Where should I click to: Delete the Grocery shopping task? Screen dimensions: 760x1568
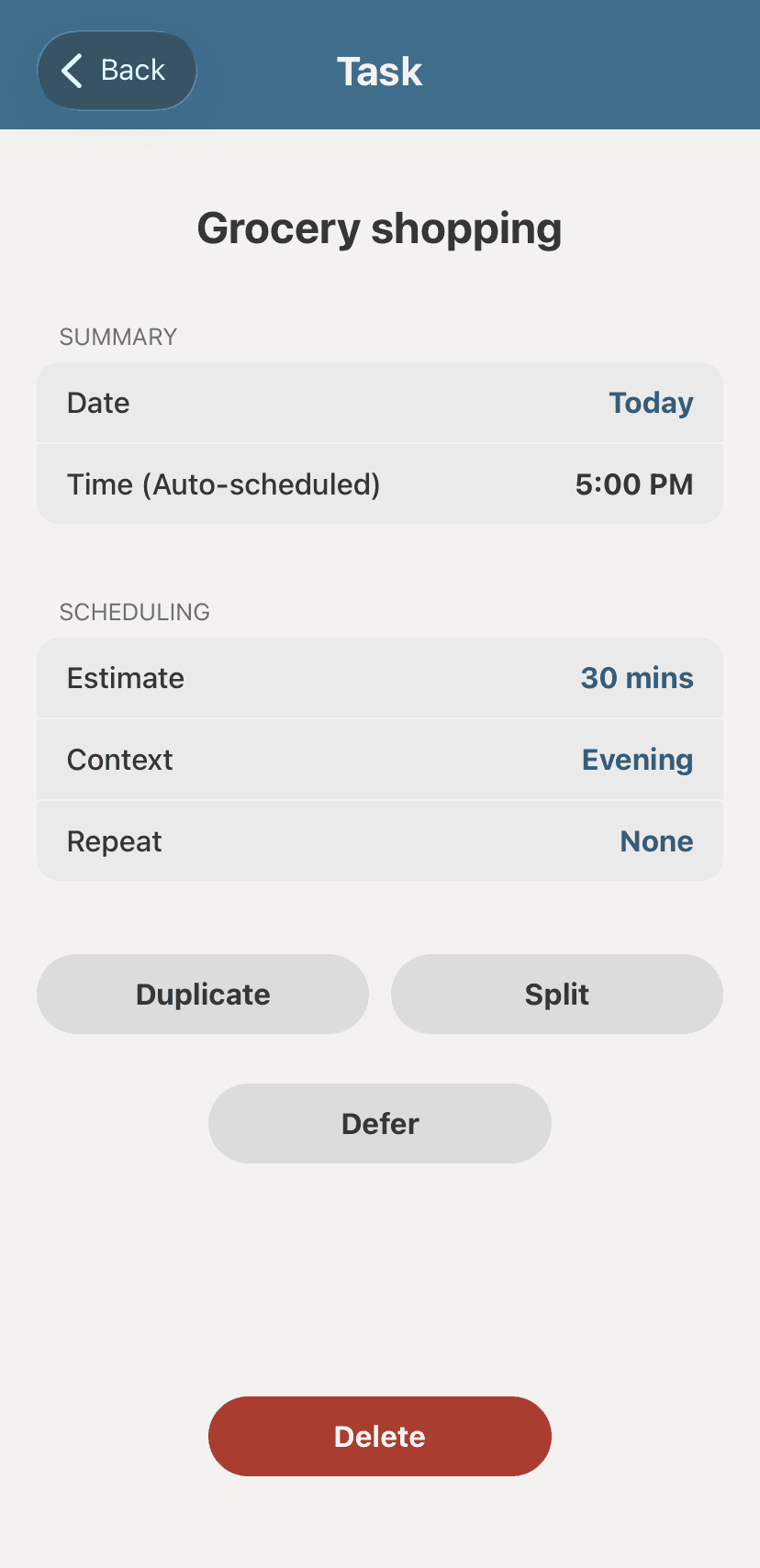(380, 1437)
